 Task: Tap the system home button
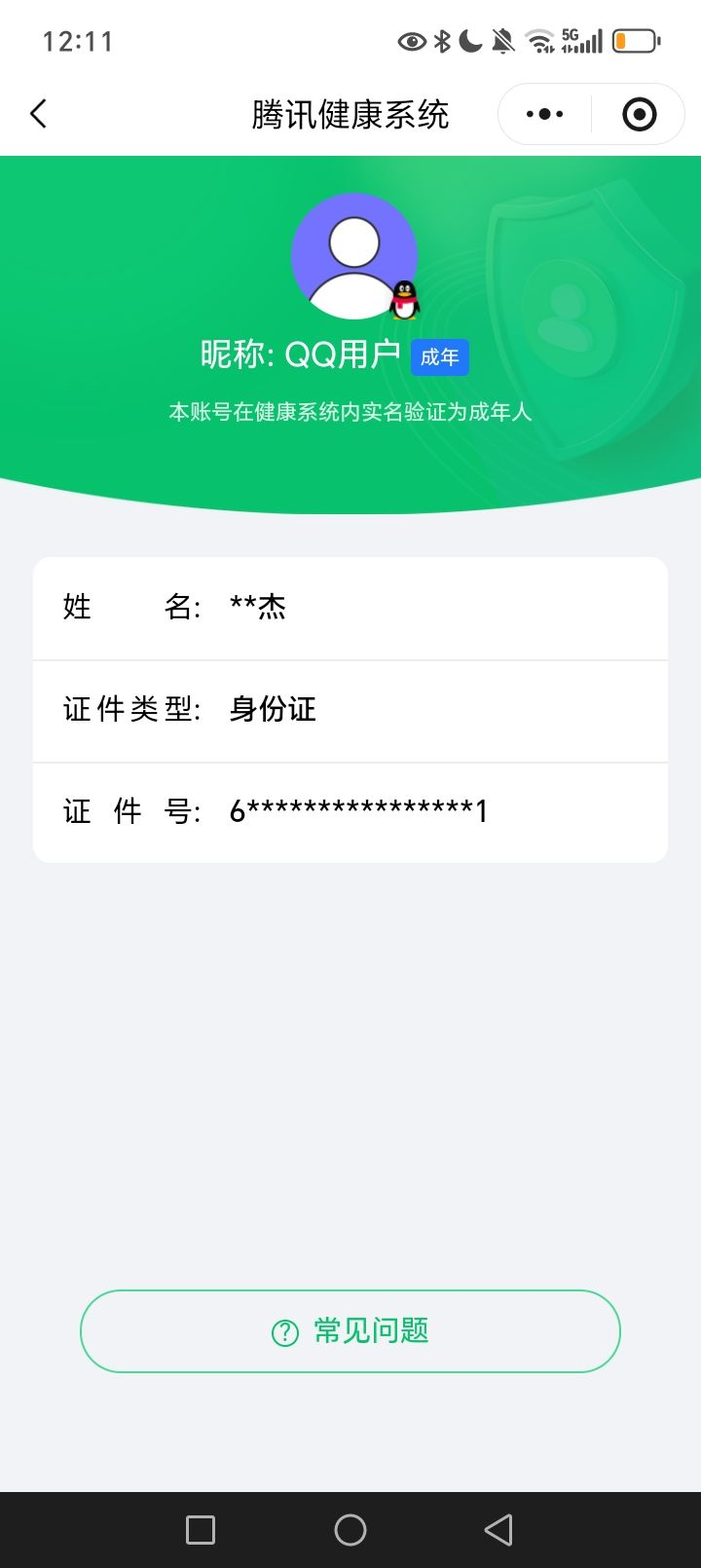(350, 1530)
